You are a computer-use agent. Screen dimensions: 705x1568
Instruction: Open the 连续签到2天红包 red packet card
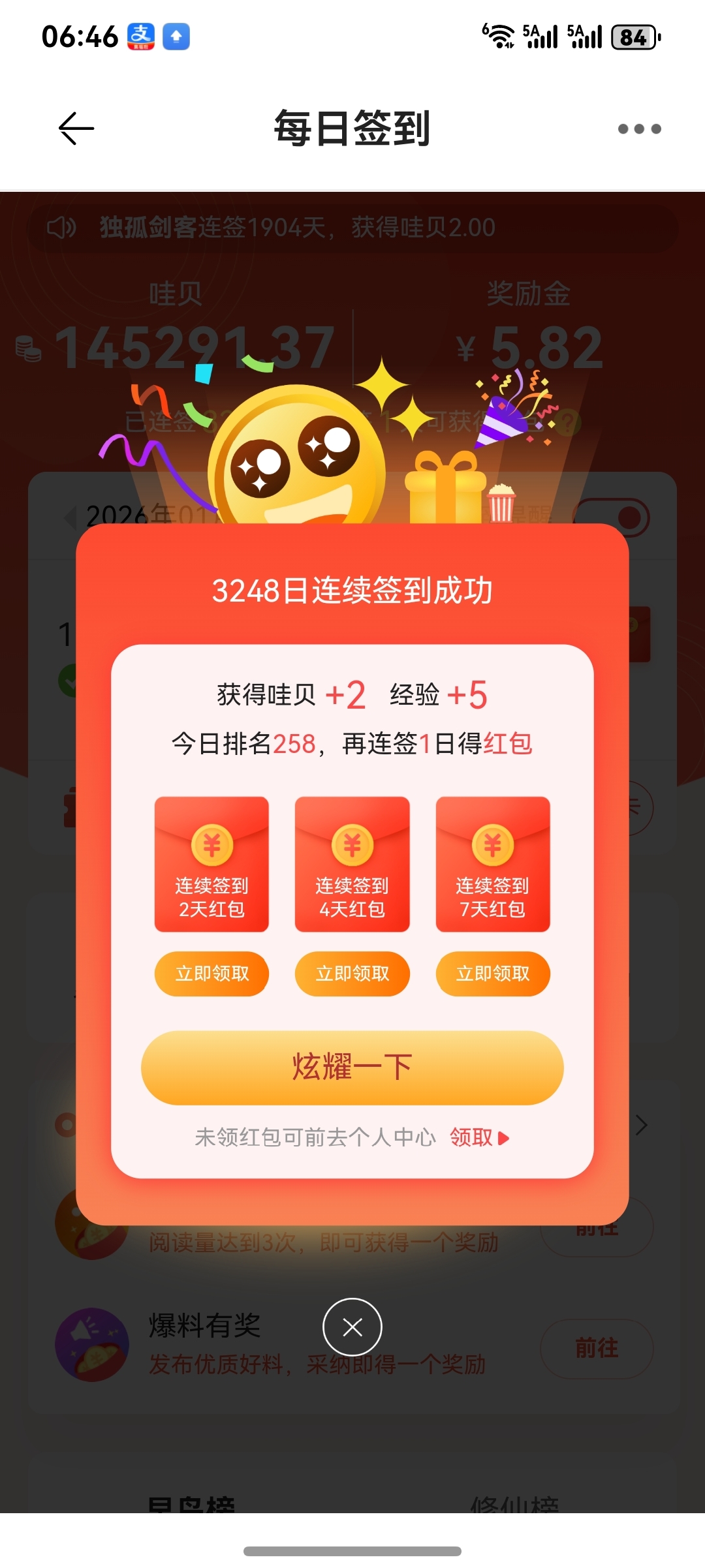click(211, 864)
